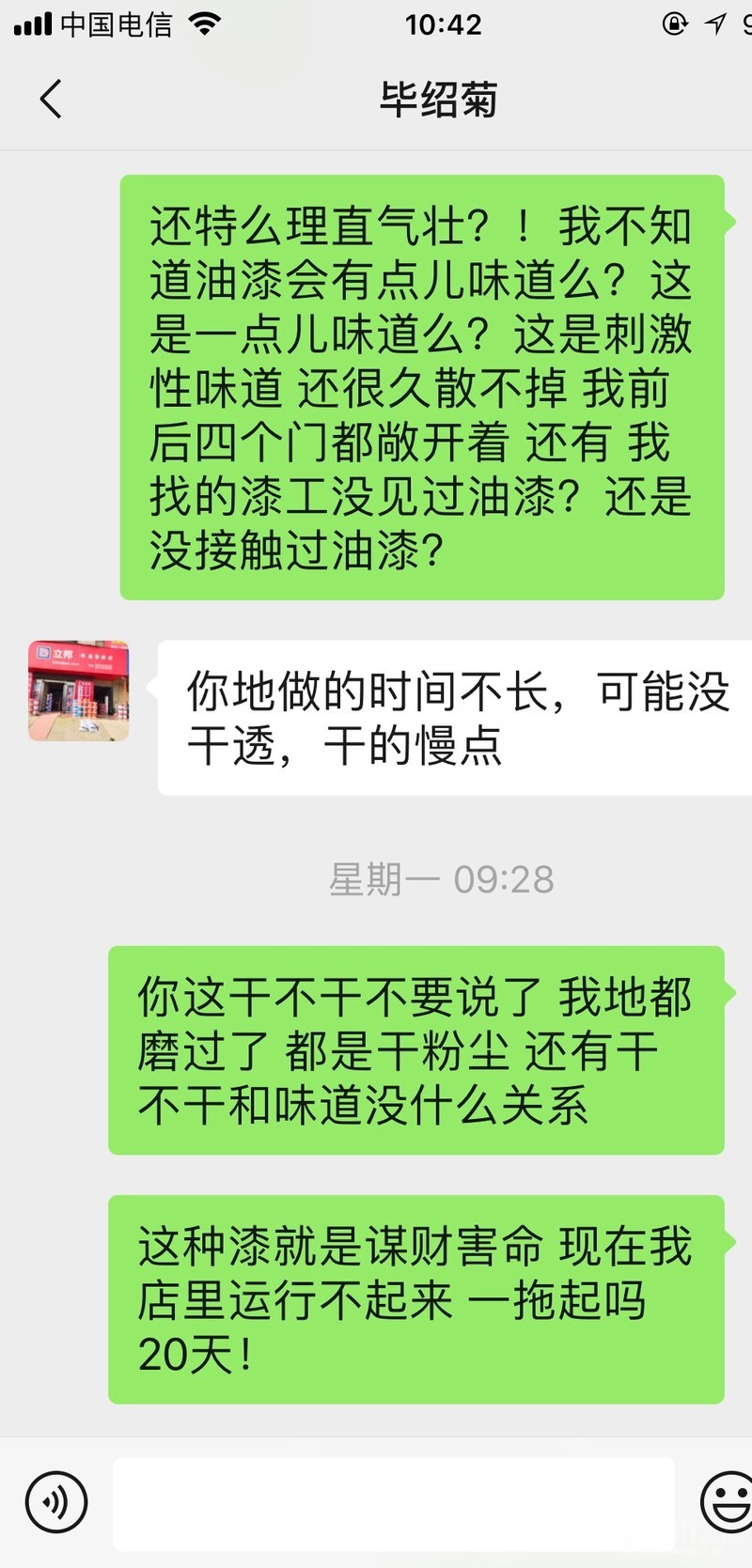This screenshot has height=1568, width=752.
Task: Go back from the 毕绍菊 chat
Action: [x=51, y=99]
